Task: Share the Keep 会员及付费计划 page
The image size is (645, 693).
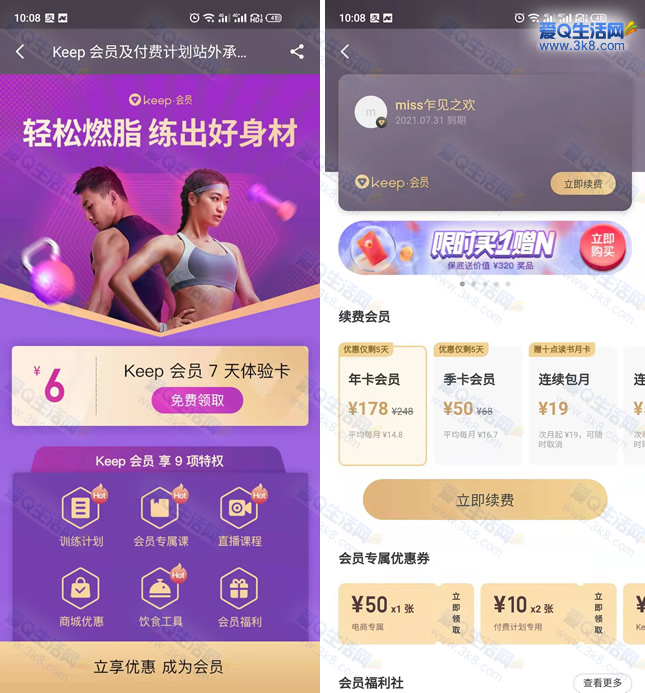Action: click(297, 52)
